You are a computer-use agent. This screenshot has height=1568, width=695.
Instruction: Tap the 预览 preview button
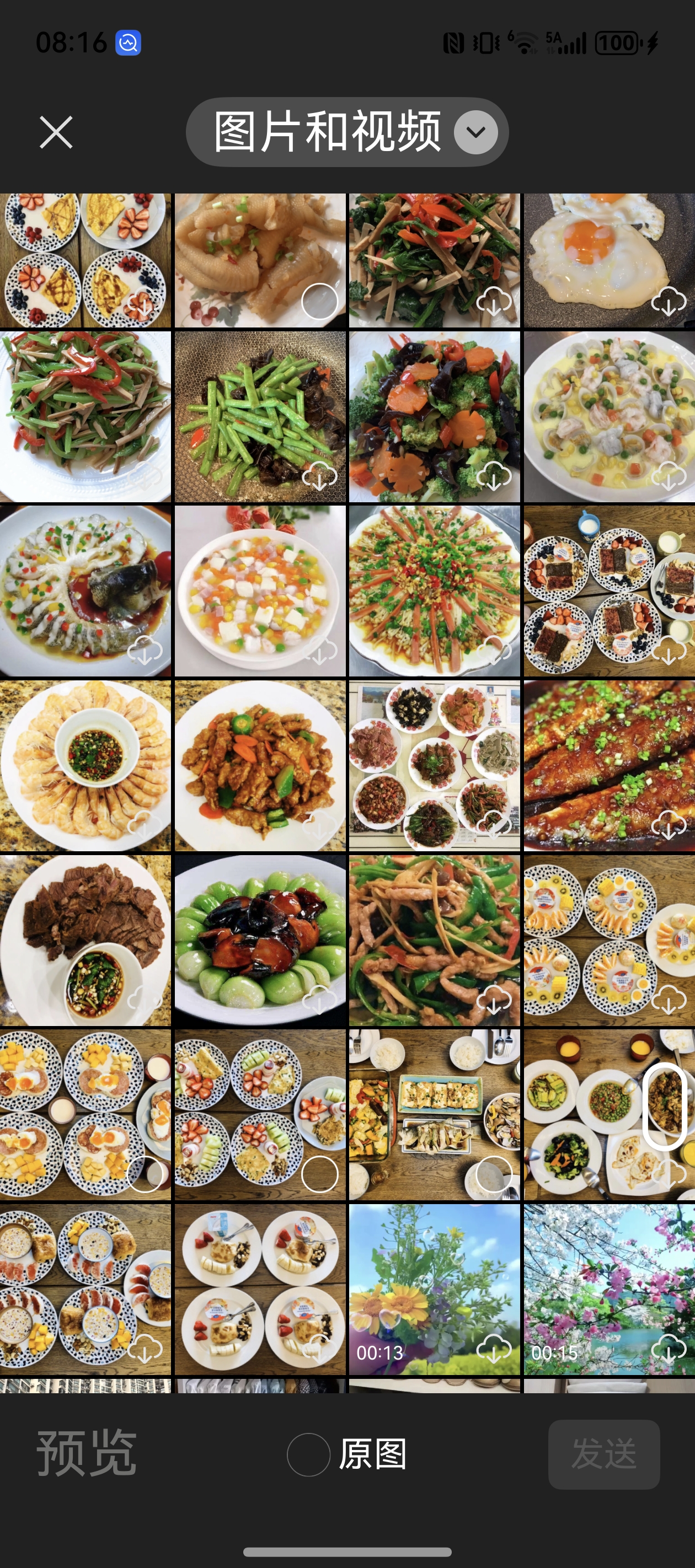pyautogui.click(x=86, y=1453)
